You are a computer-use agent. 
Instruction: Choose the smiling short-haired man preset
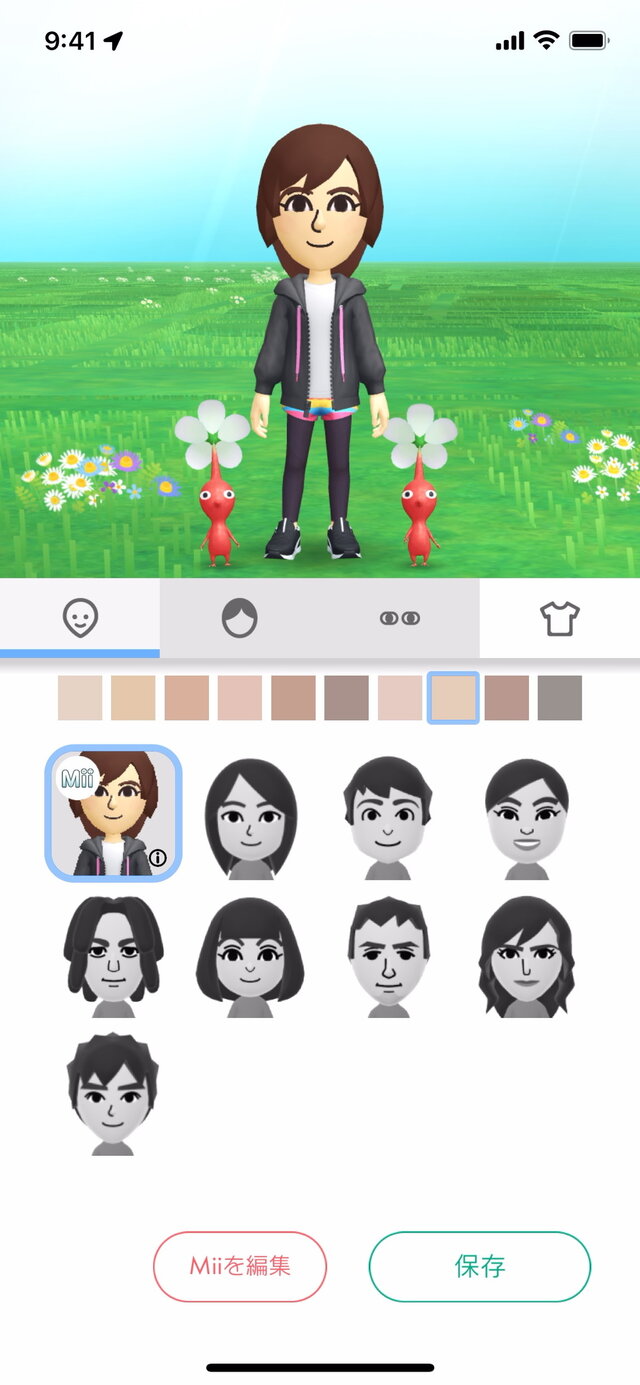pyautogui.click(x=389, y=818)
